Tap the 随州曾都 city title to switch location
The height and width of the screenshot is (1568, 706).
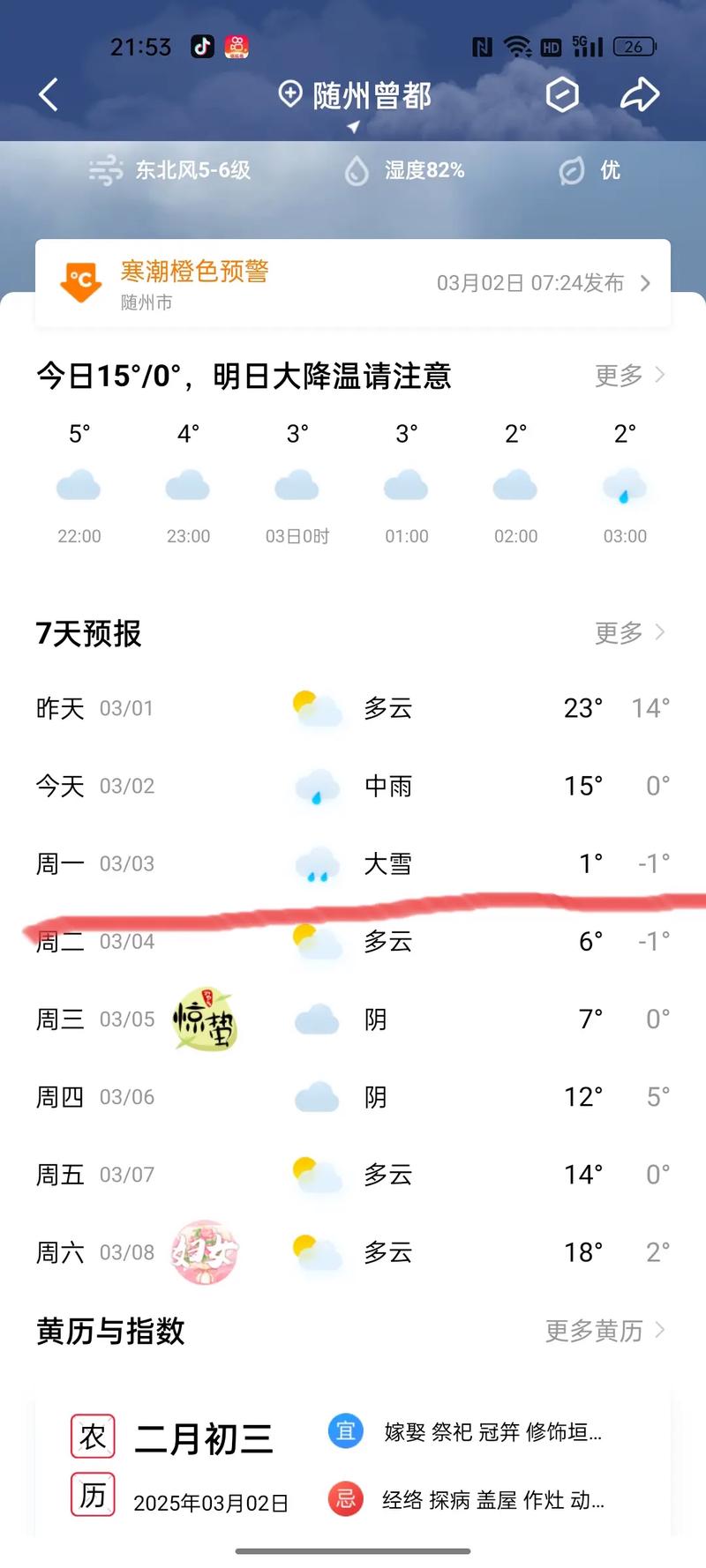369,97
